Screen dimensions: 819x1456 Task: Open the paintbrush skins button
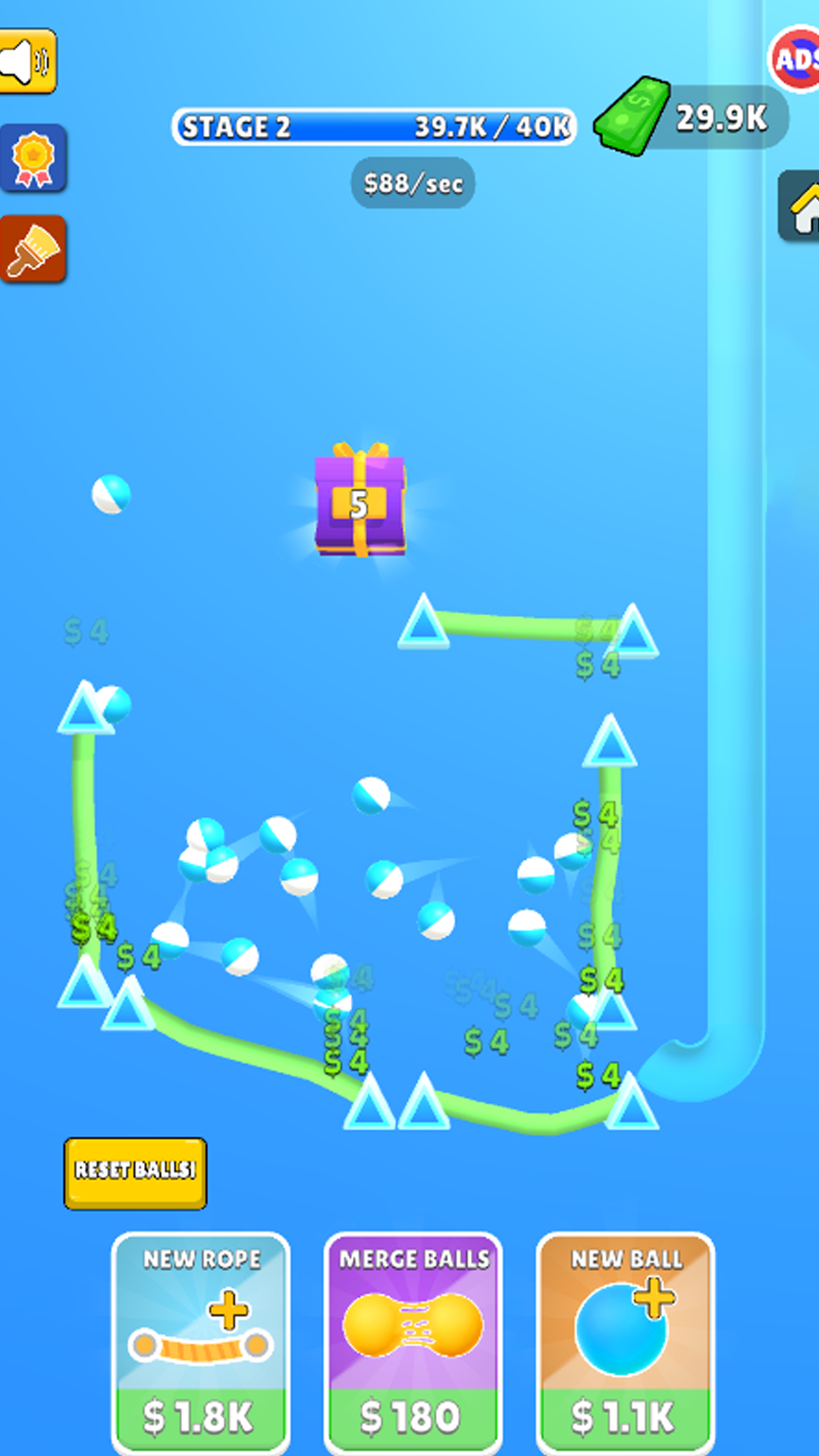[x=33, y=249]
